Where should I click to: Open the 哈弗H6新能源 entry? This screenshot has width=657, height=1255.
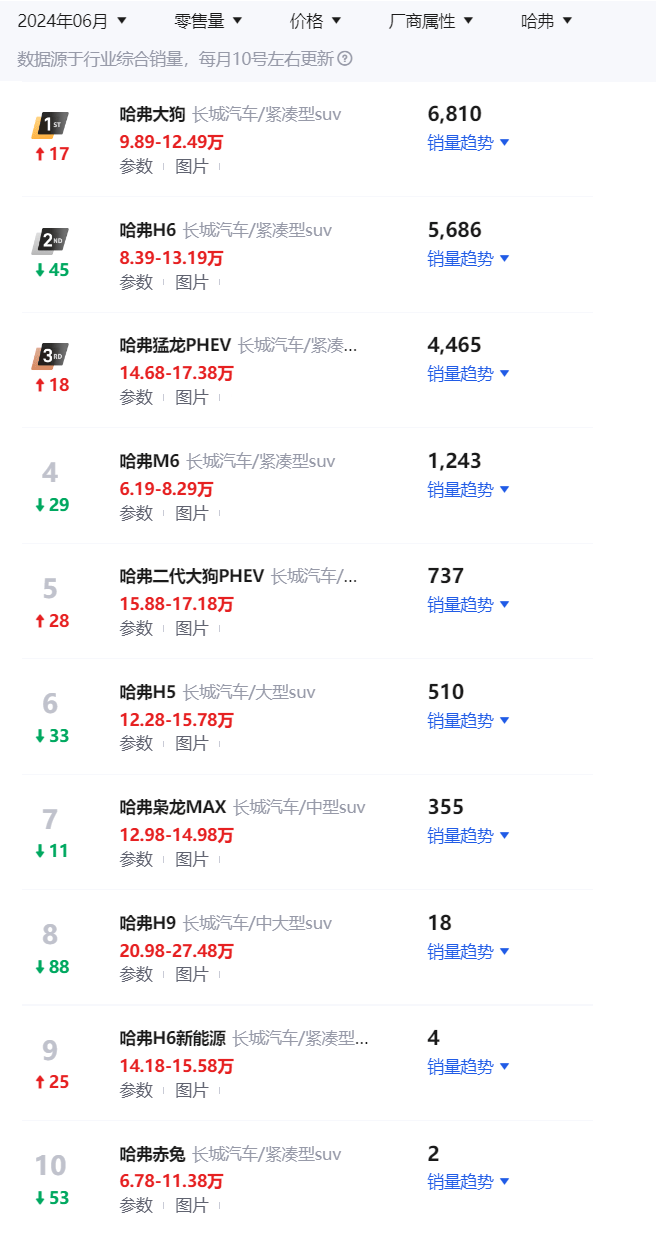point(173,1038)
